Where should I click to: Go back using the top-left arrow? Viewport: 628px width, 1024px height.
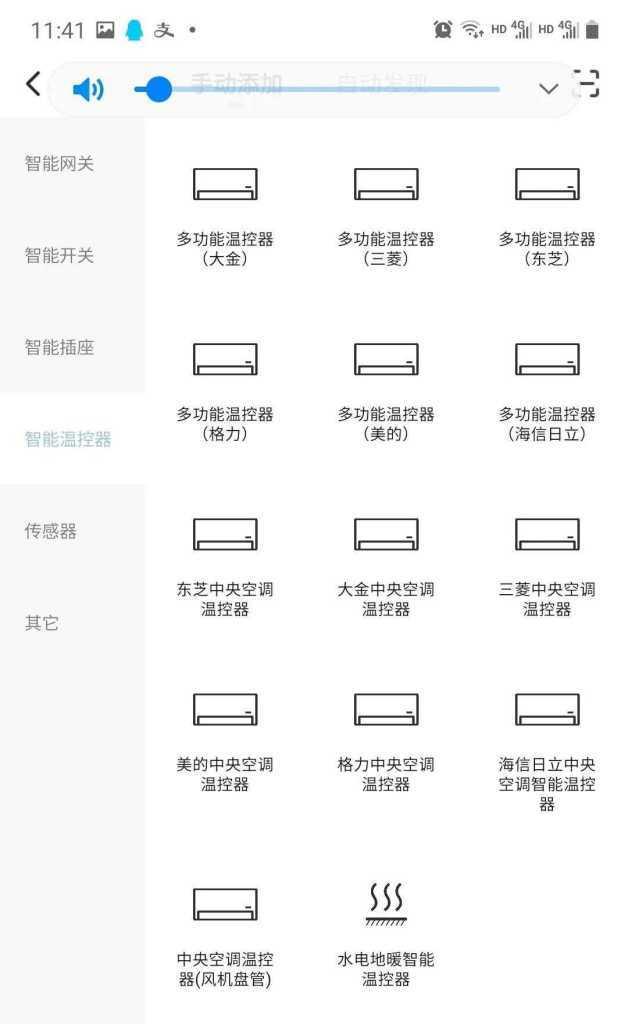tap(33, 84)
